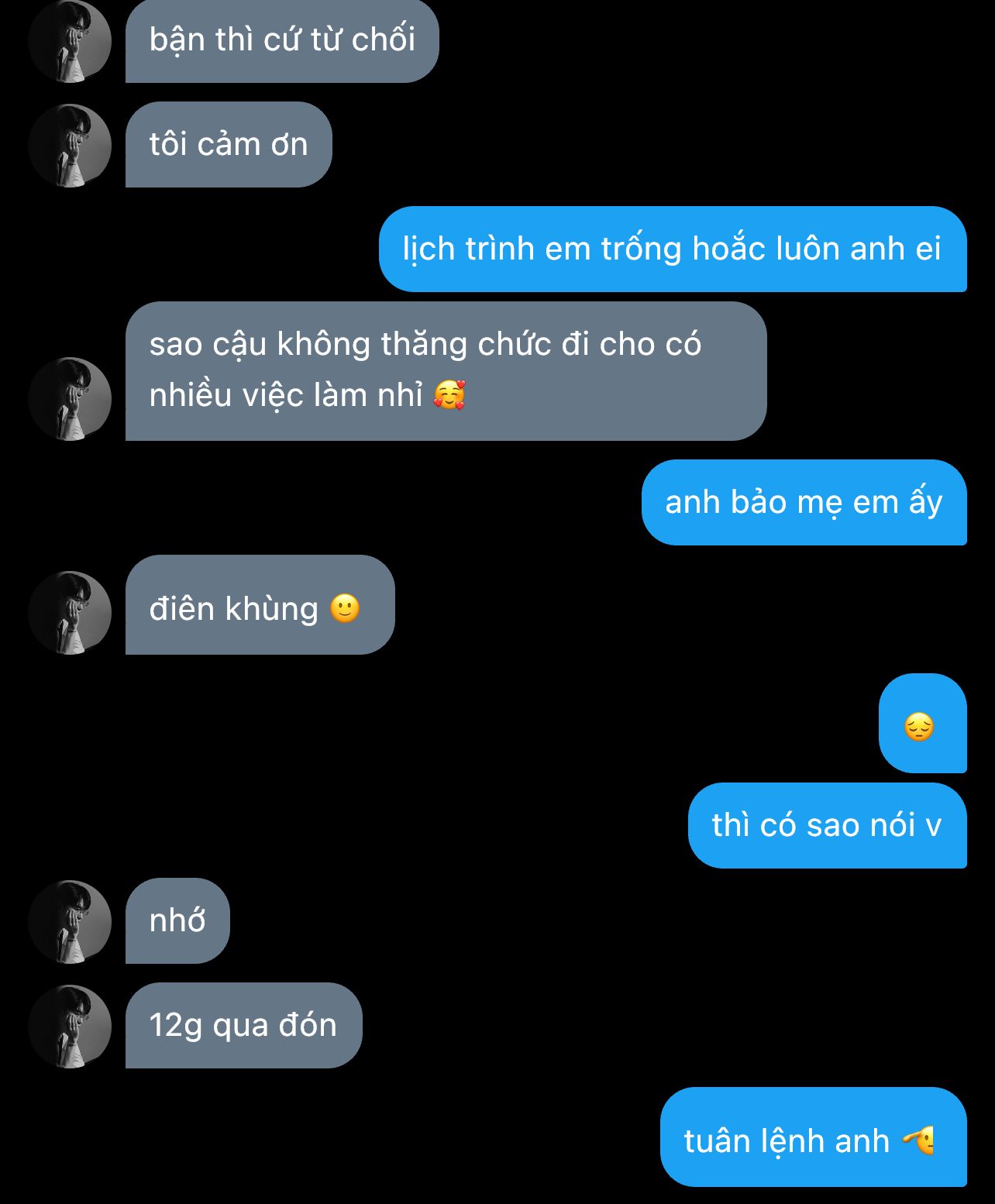This screenshot has width=995, height=1204.
Task: Open sender's avatar beside "bận thì cứ từ chối"
Action: [70, 41]
